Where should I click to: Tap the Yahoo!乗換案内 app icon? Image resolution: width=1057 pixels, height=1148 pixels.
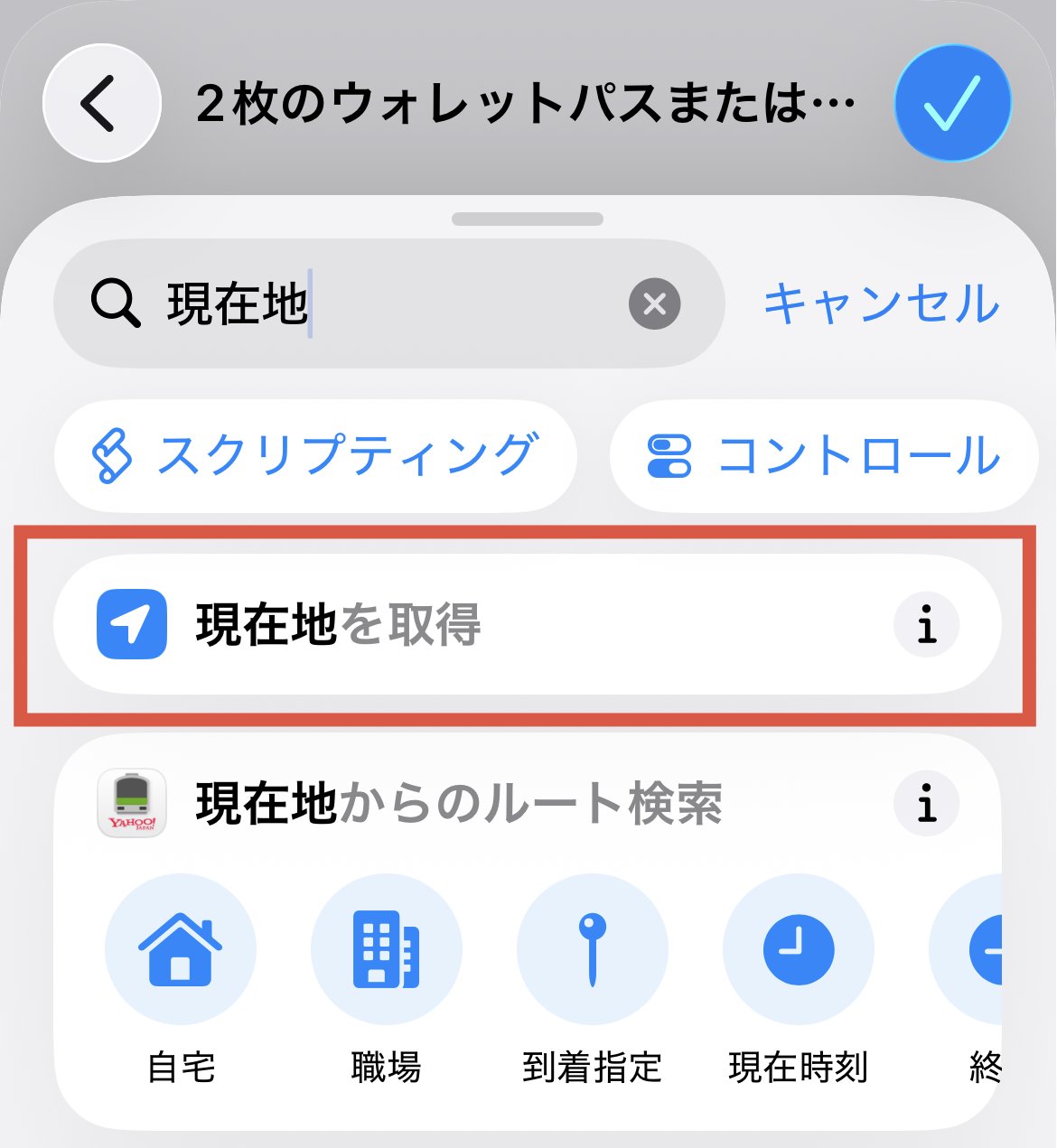[132, 803]
